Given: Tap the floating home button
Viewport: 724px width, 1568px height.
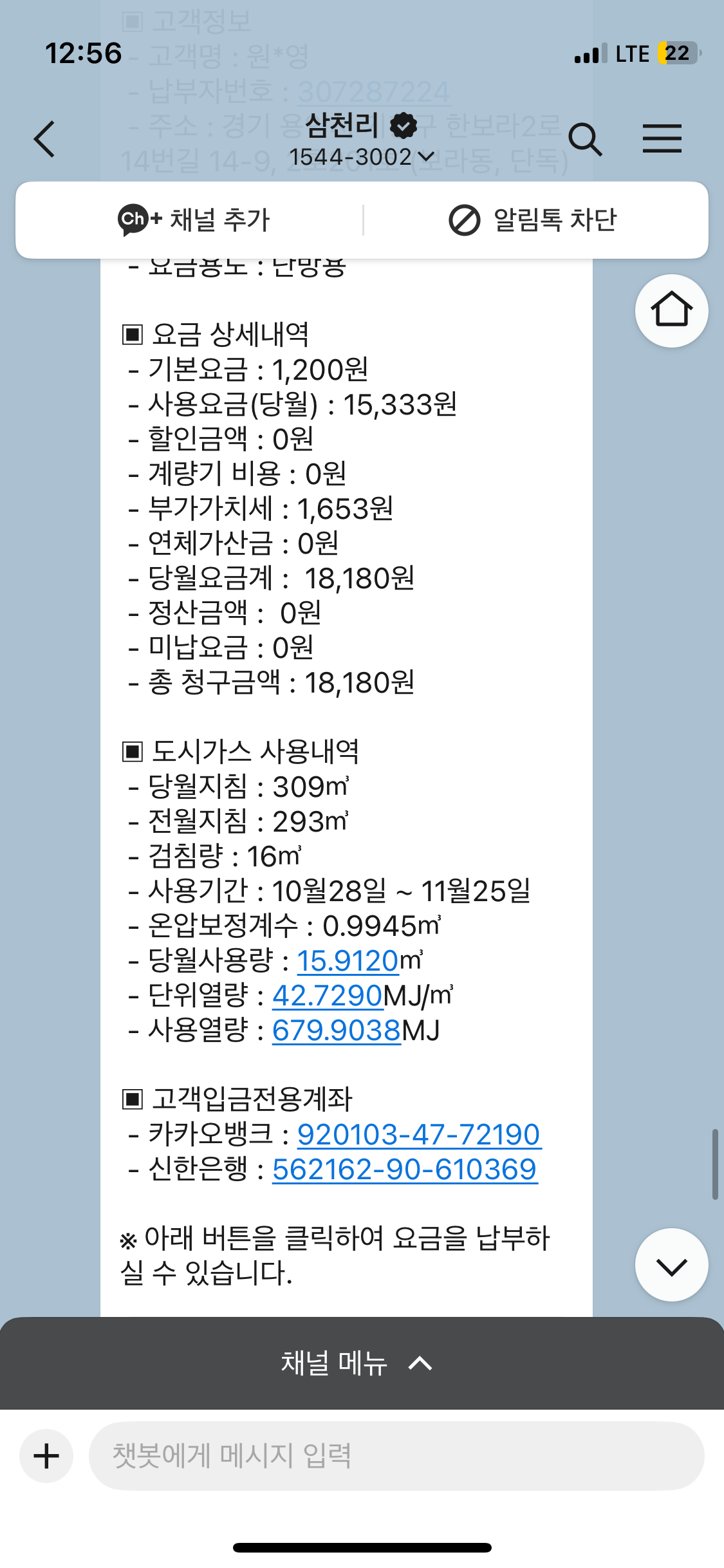Looking at the screenshot, I should click(x=671, y=311).
